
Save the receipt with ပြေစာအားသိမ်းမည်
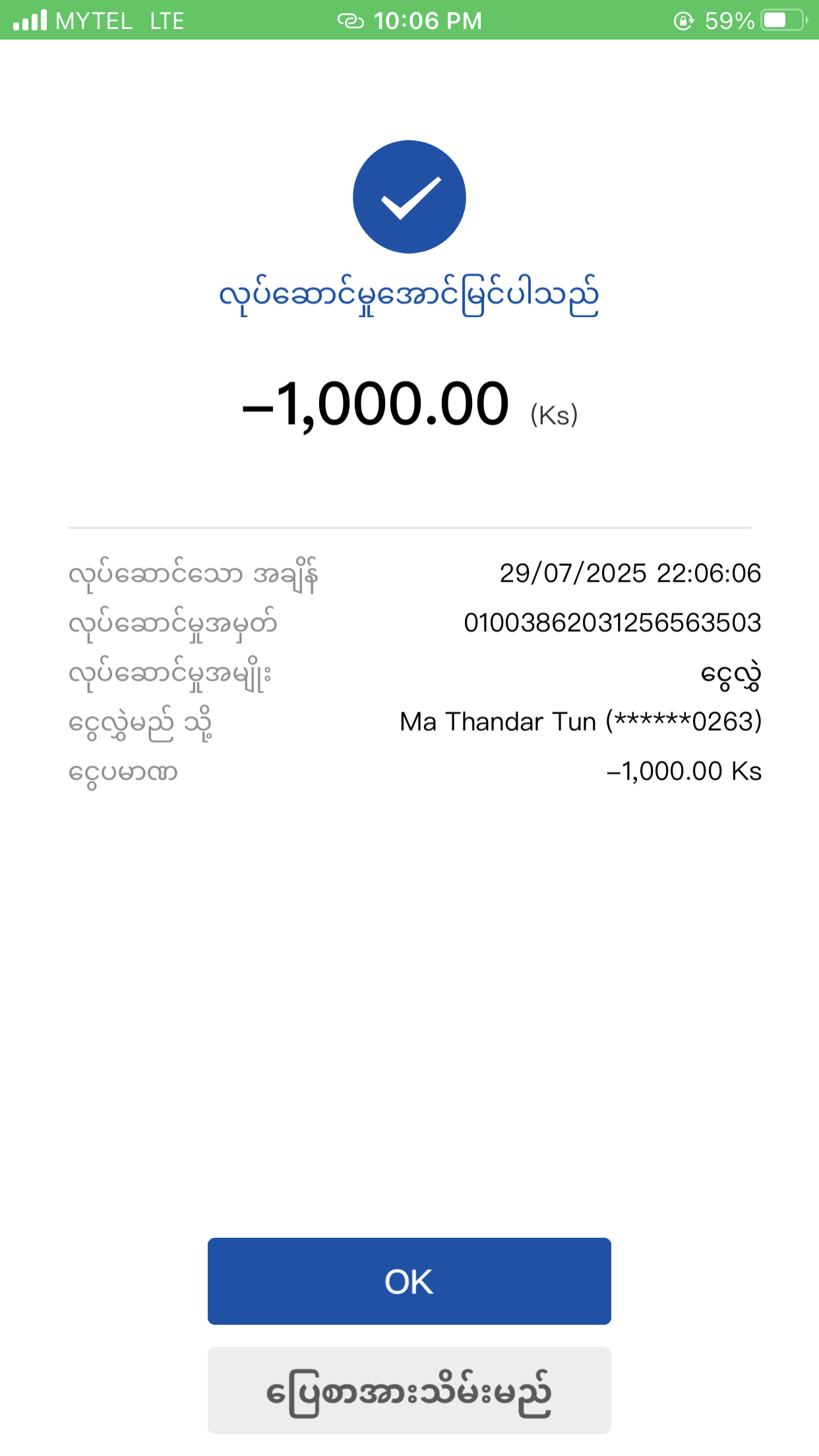(x=409, y=1390)
